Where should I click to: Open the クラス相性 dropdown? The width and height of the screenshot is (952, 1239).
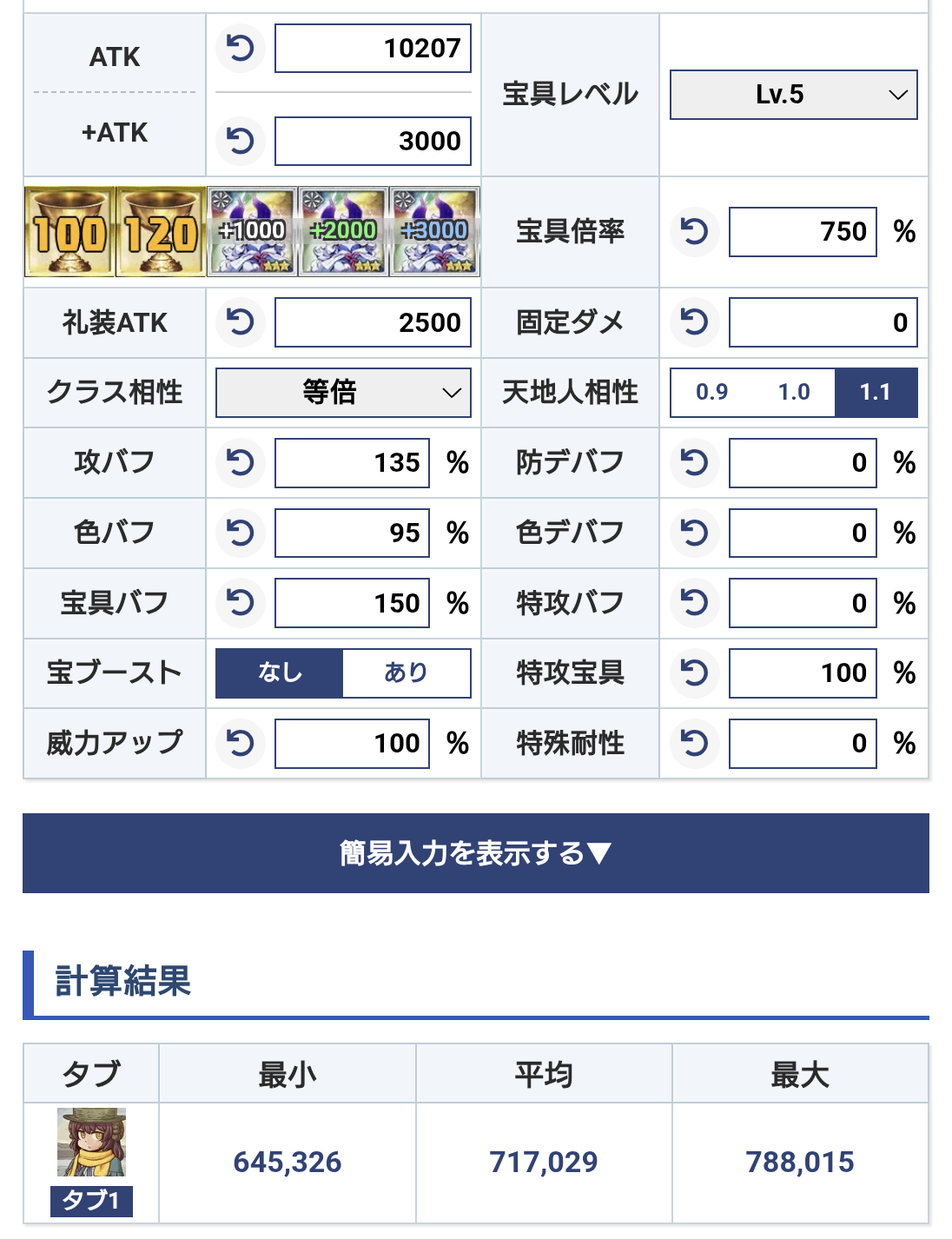coord(343,393)
